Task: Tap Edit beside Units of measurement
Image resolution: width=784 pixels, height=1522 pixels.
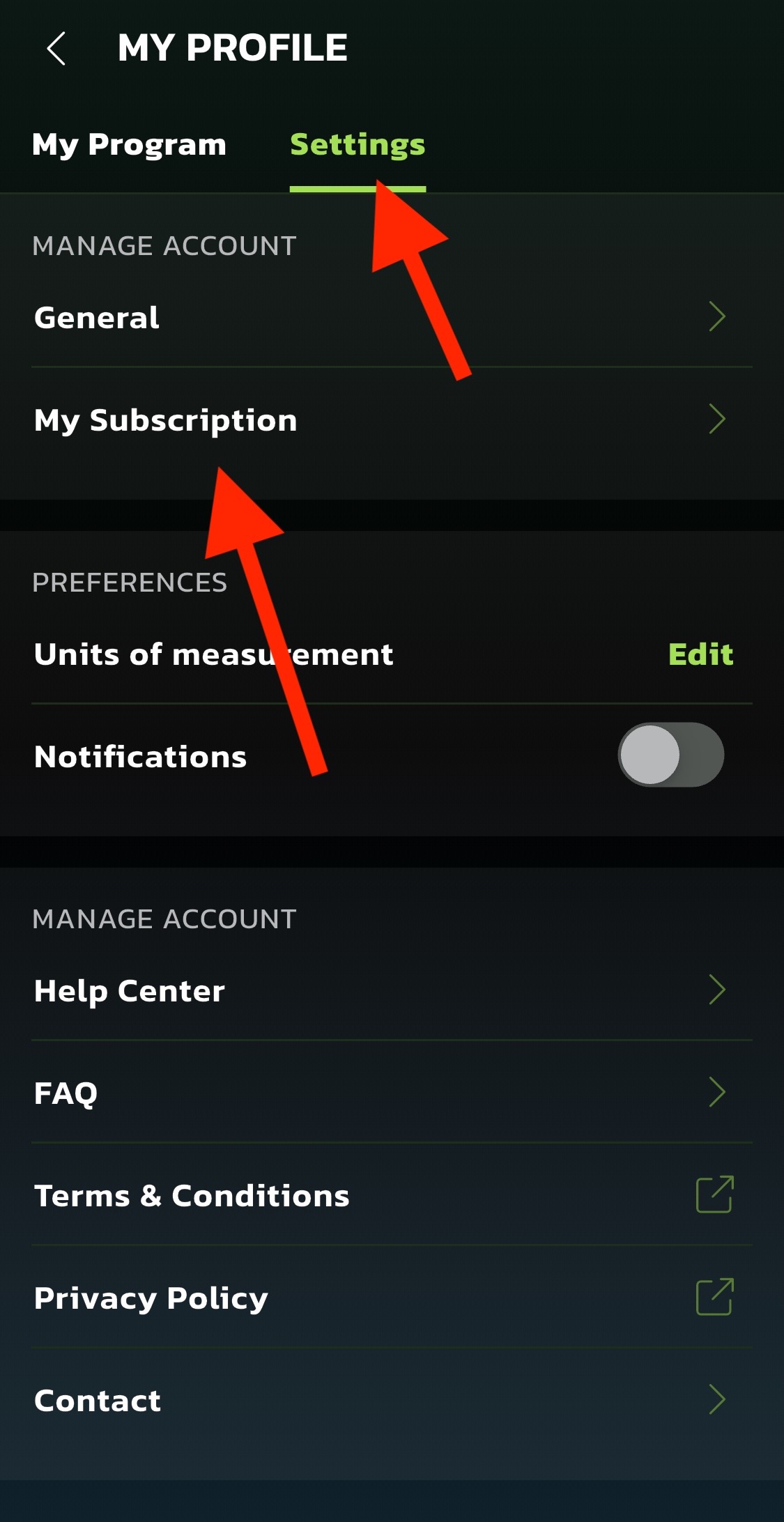Action: pos(700,654)
